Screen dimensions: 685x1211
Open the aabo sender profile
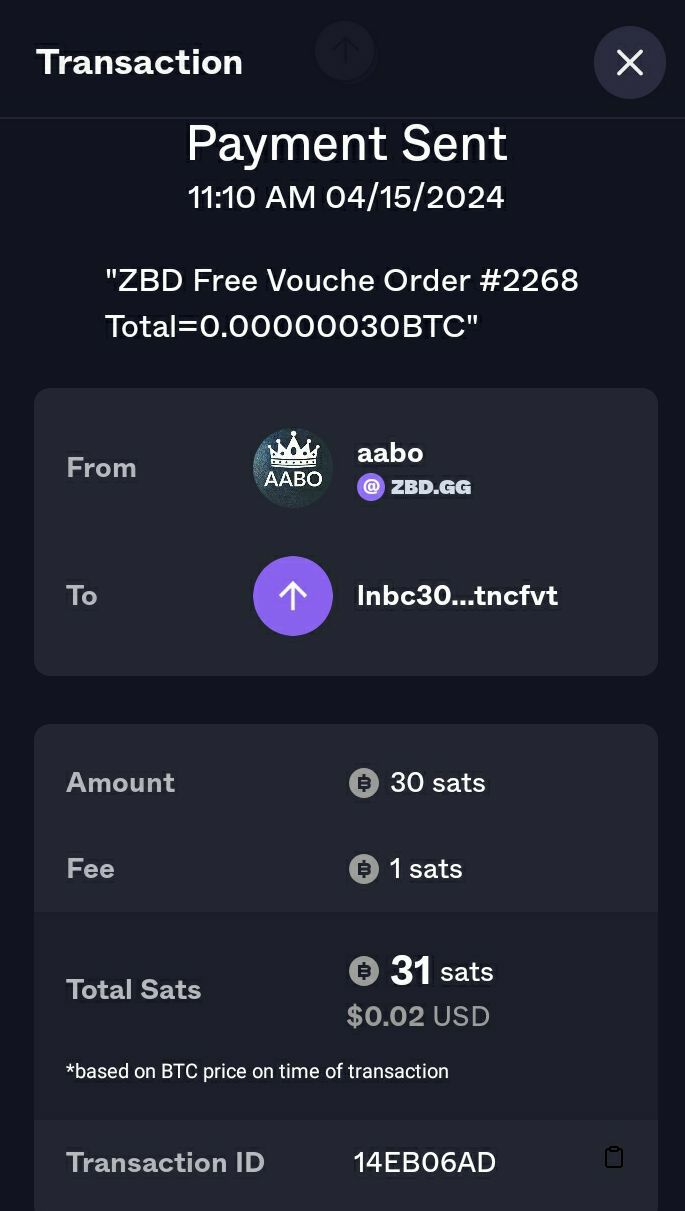(293, 467)
